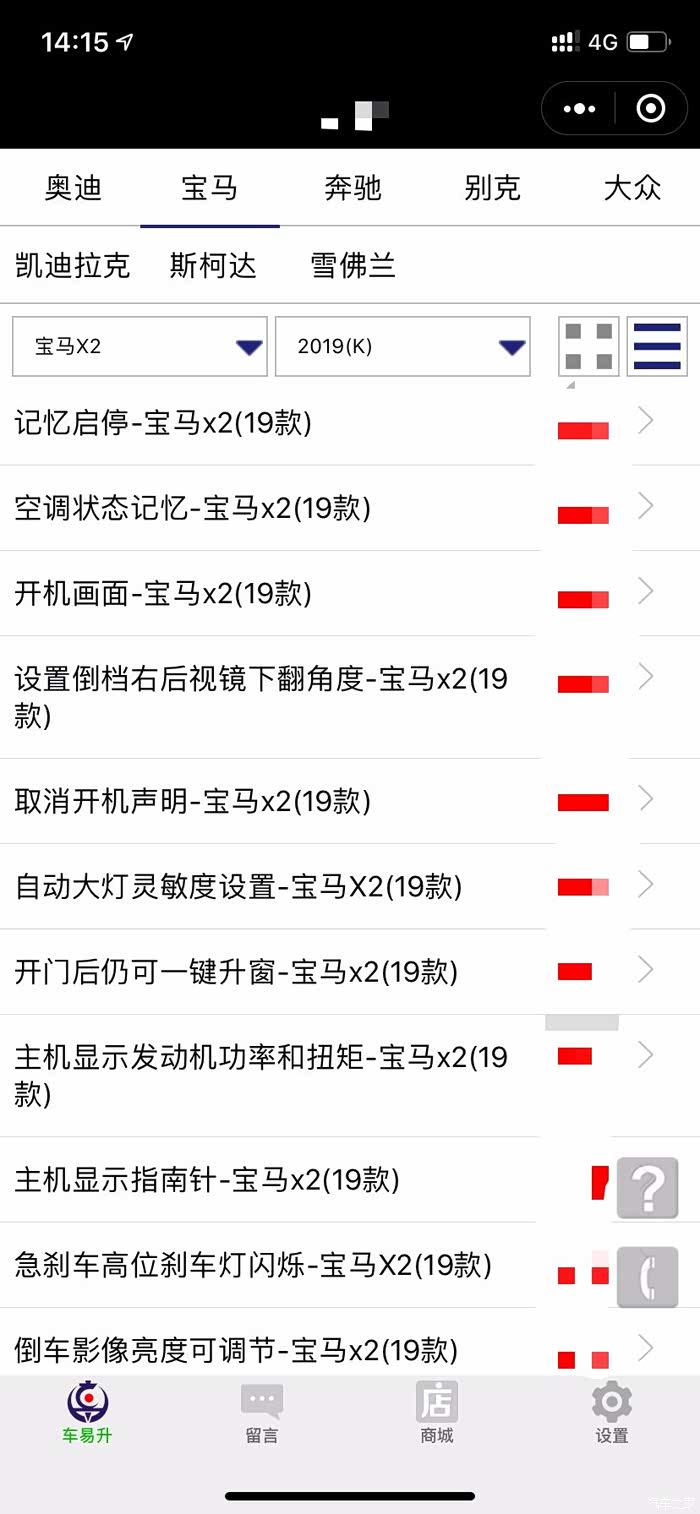Expand the 宝马X2 model dropdown

(x=140, y=347)
